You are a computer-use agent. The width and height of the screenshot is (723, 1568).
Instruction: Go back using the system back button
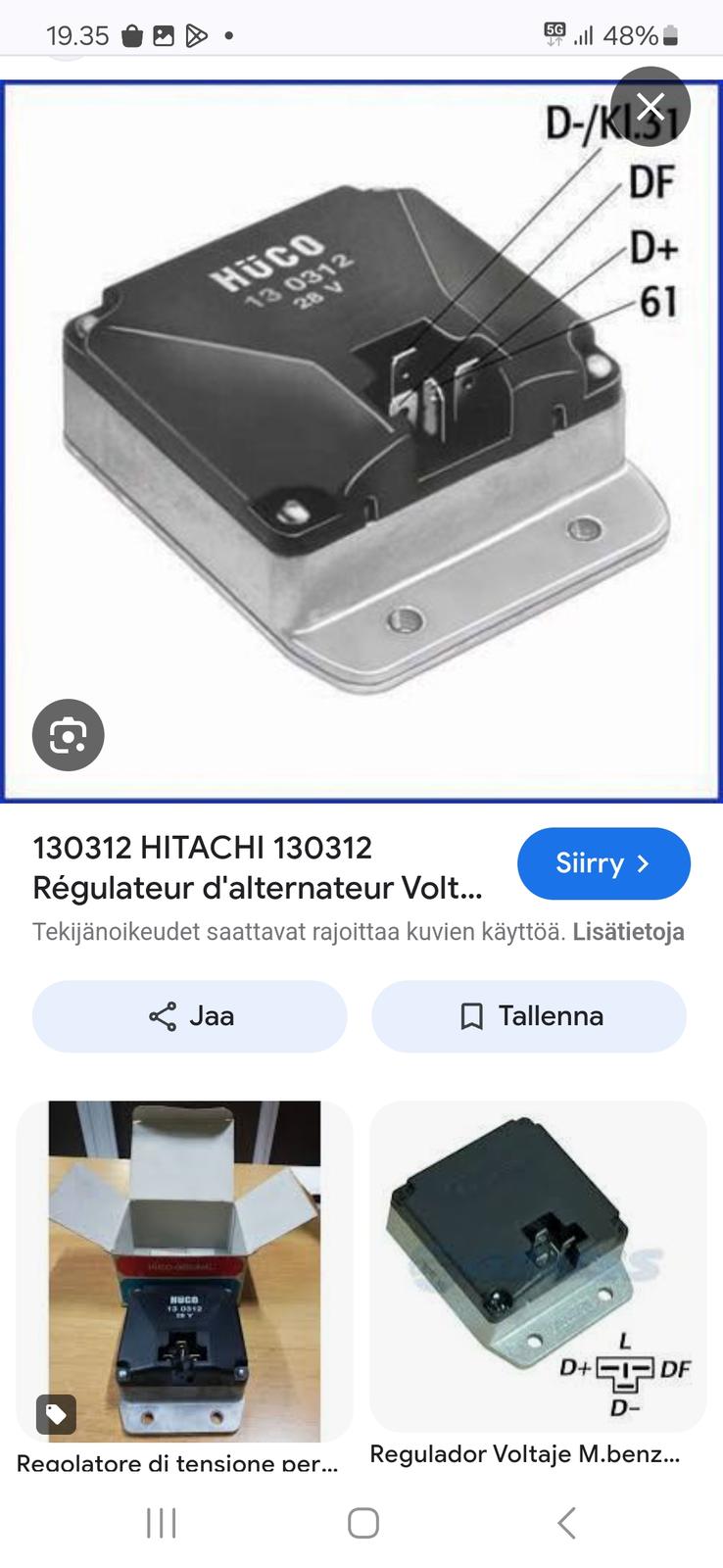click(565, 1523)
